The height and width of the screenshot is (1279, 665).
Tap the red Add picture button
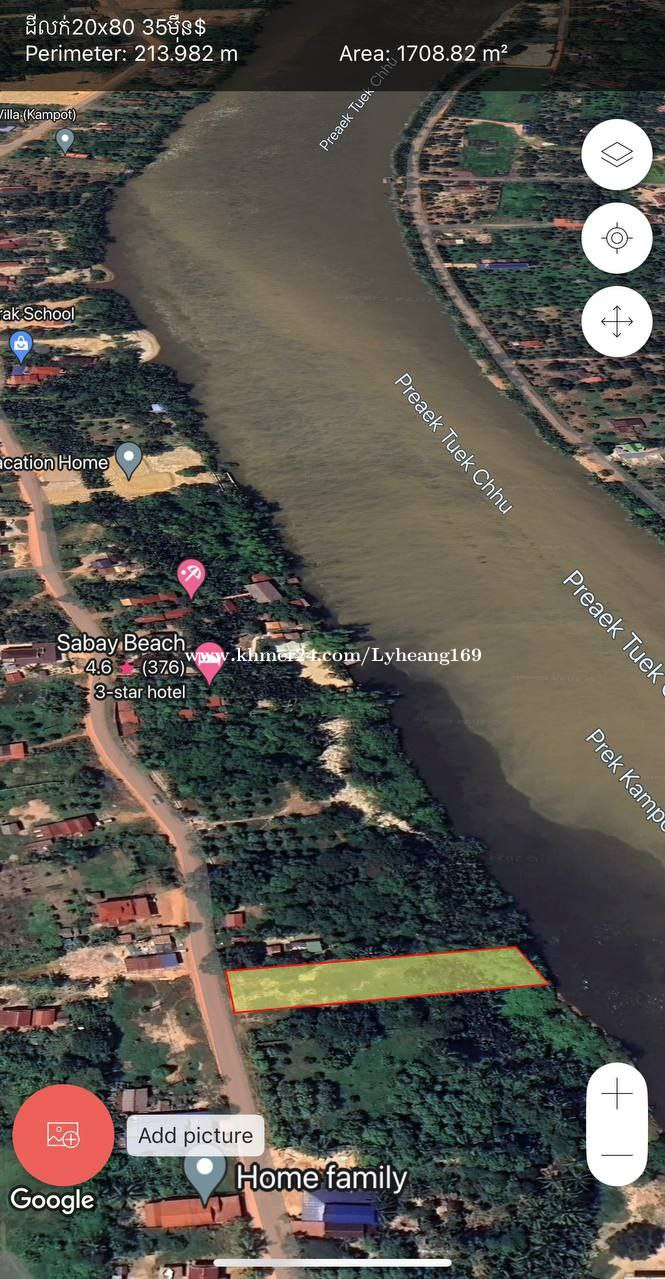click(63, 1135)
